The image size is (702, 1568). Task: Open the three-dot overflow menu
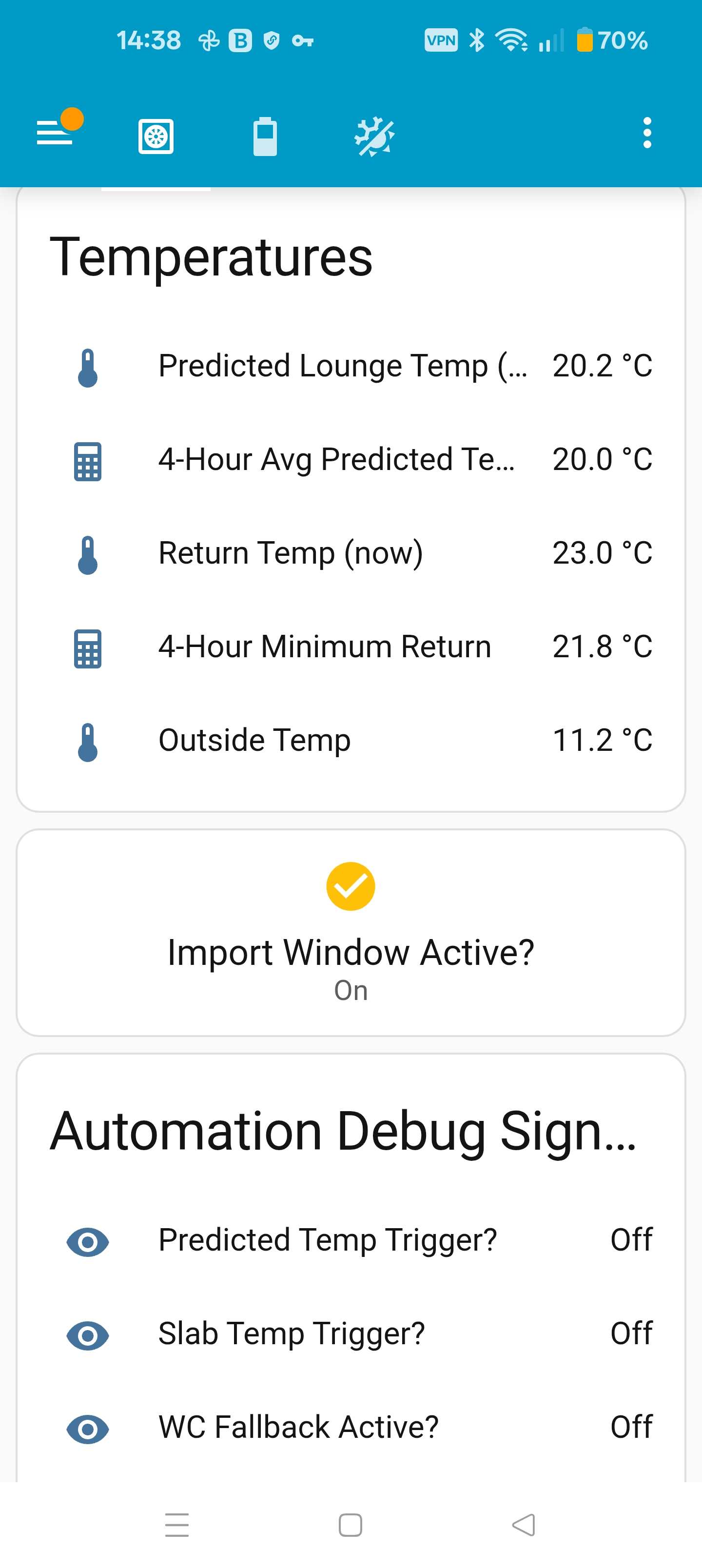coord(646,133)
